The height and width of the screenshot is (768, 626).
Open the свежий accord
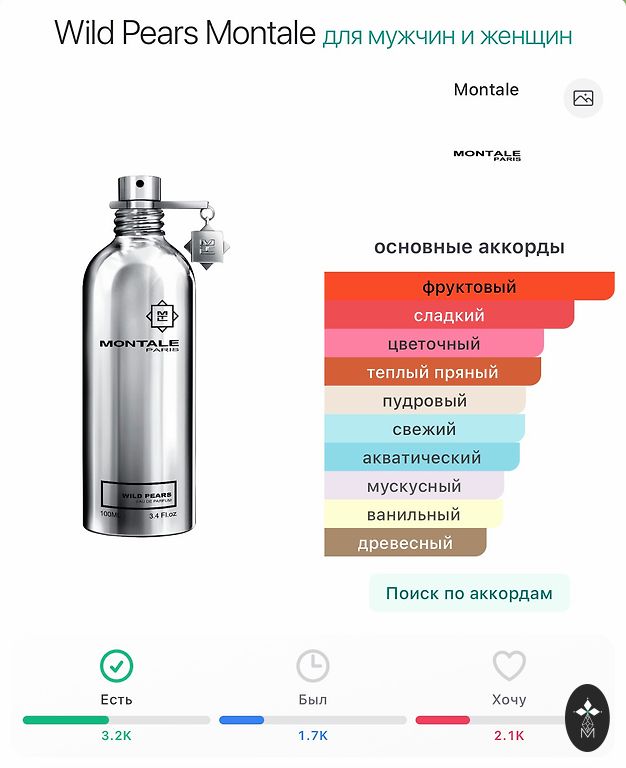click(x=424, y=429)
